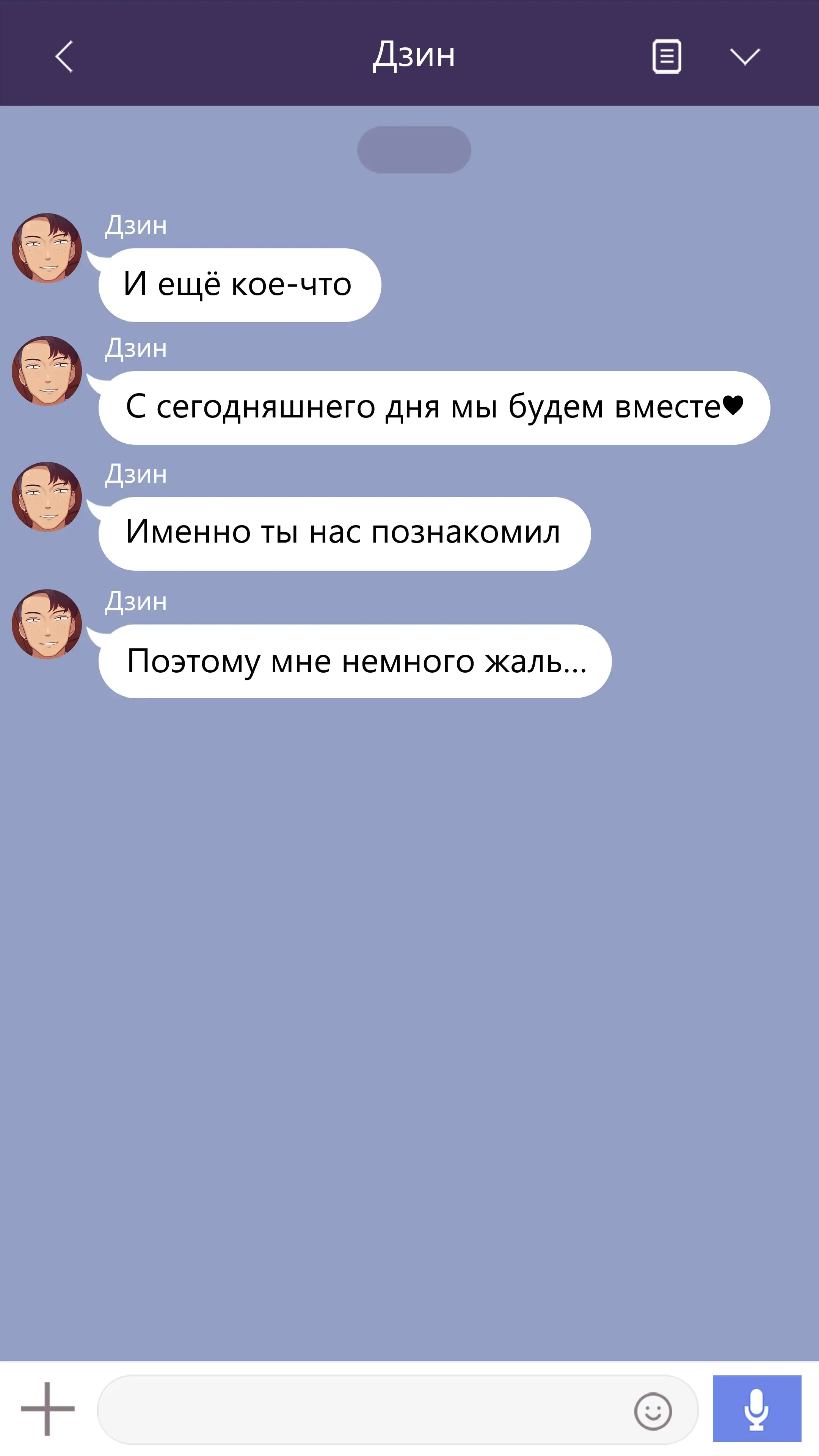Go back from the Дзин chat

point(64,56)
